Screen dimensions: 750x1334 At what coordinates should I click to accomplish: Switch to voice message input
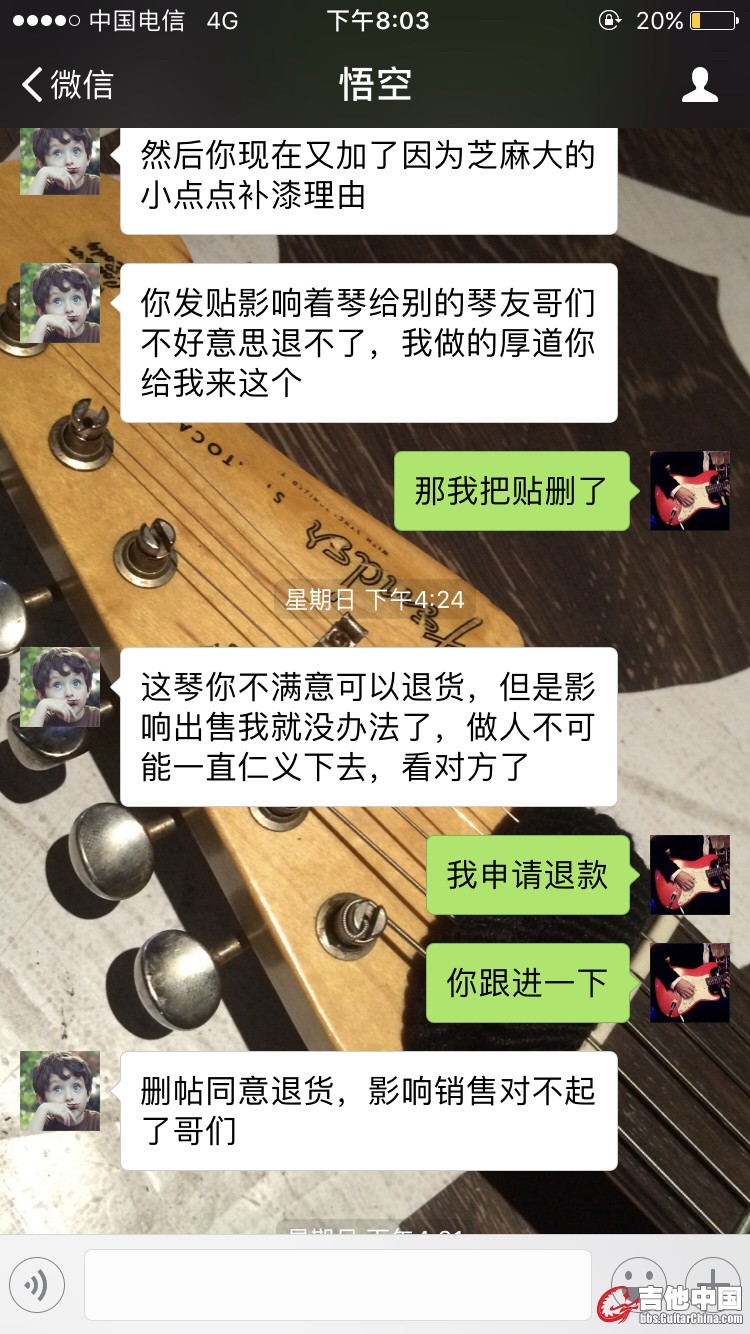[x=37, y=1284]
